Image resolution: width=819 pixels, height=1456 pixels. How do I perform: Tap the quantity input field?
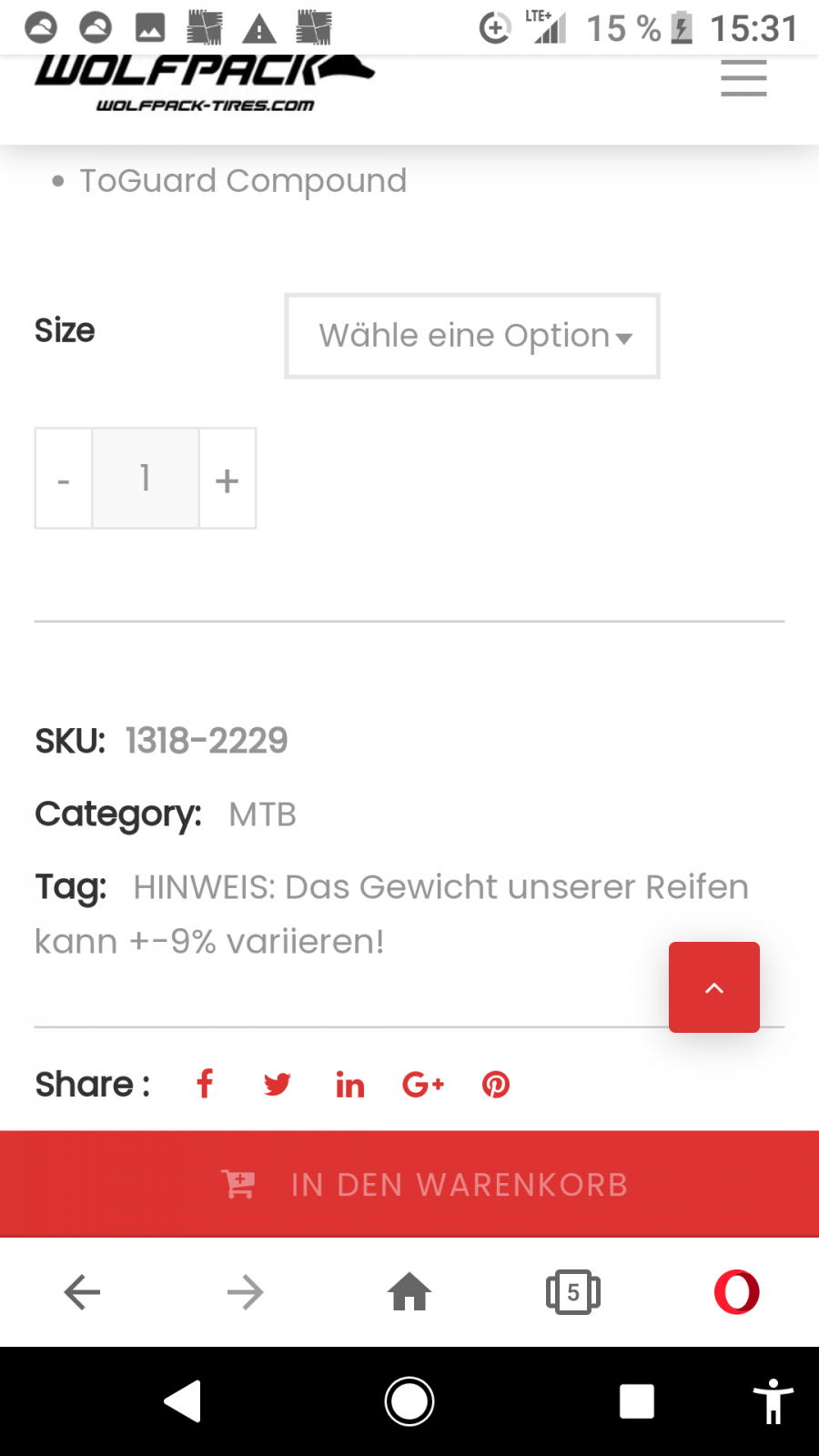pos(146,479)
